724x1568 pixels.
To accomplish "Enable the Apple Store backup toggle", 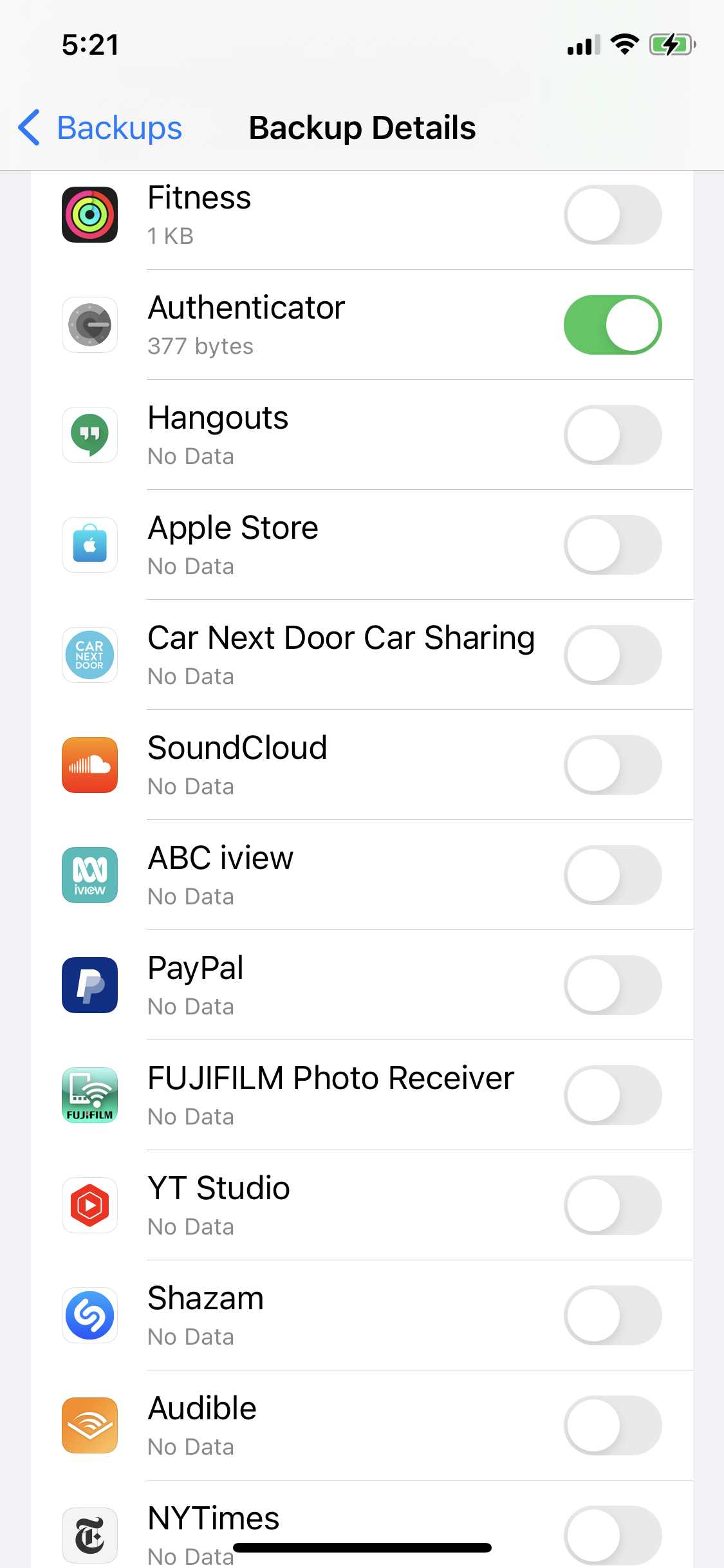I will click(x=612, y=545).
